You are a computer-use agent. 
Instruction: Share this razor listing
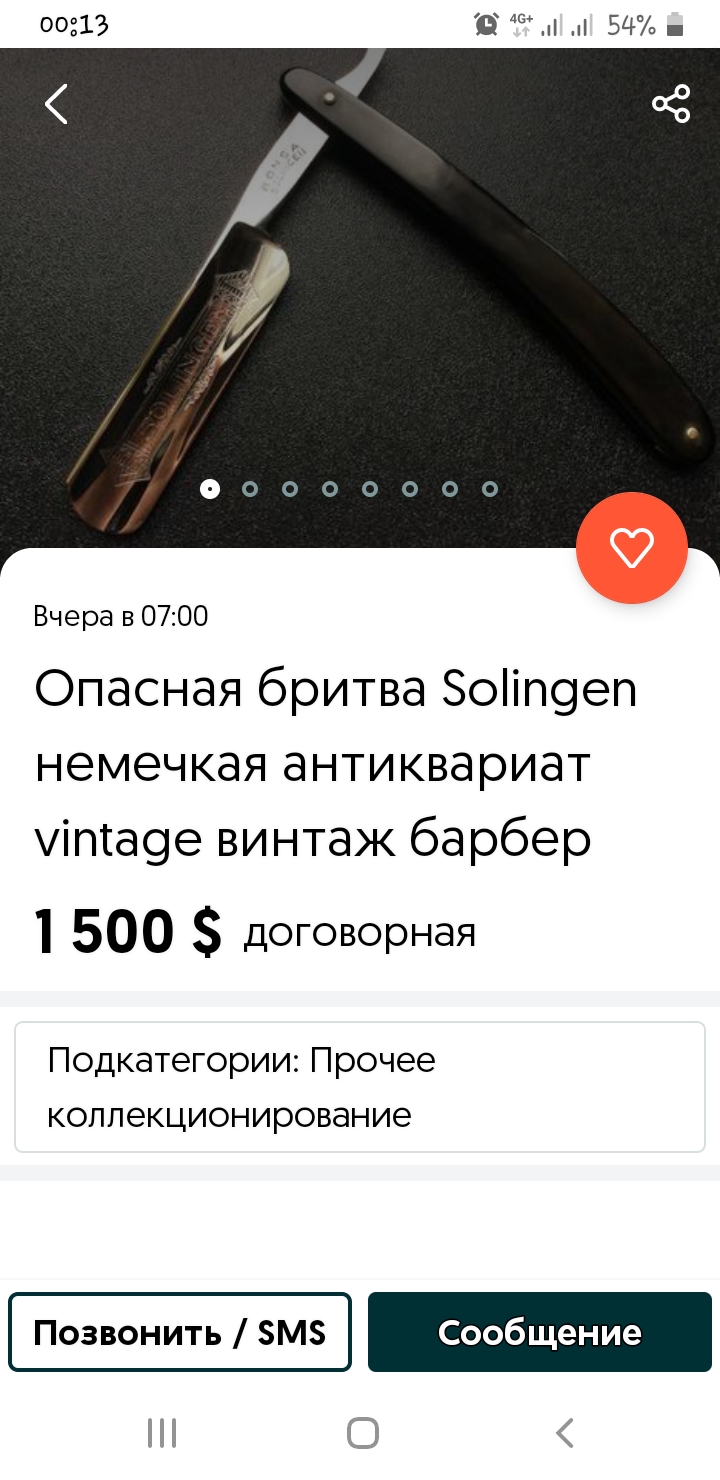[670, 104]
